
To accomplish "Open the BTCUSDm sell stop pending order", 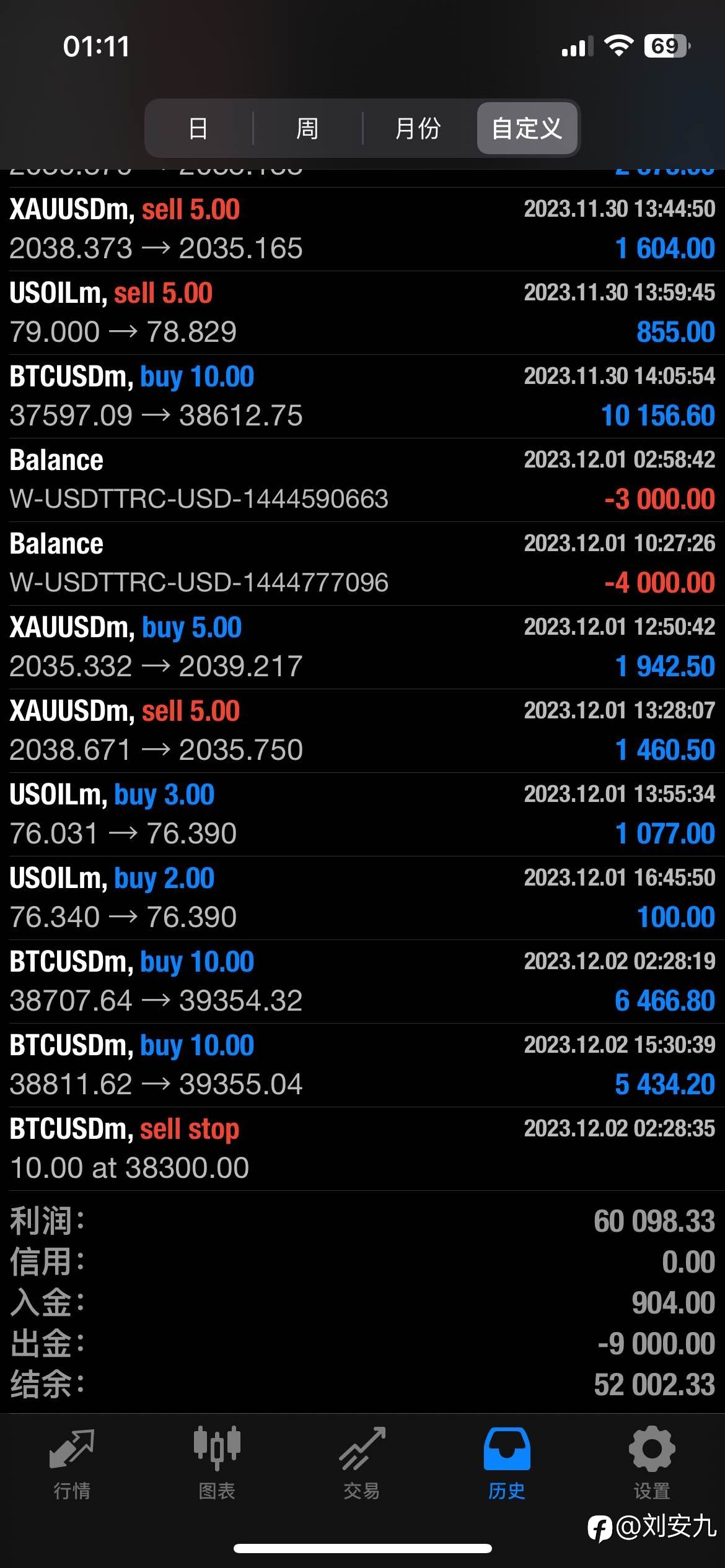I will point(362,1149).
